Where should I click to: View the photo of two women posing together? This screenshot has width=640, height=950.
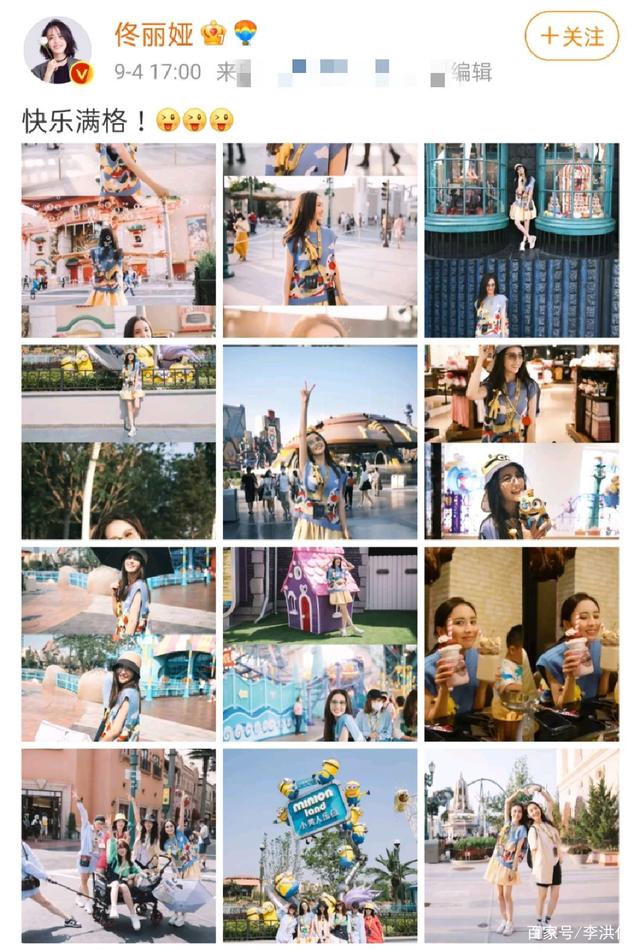point(521,846)
